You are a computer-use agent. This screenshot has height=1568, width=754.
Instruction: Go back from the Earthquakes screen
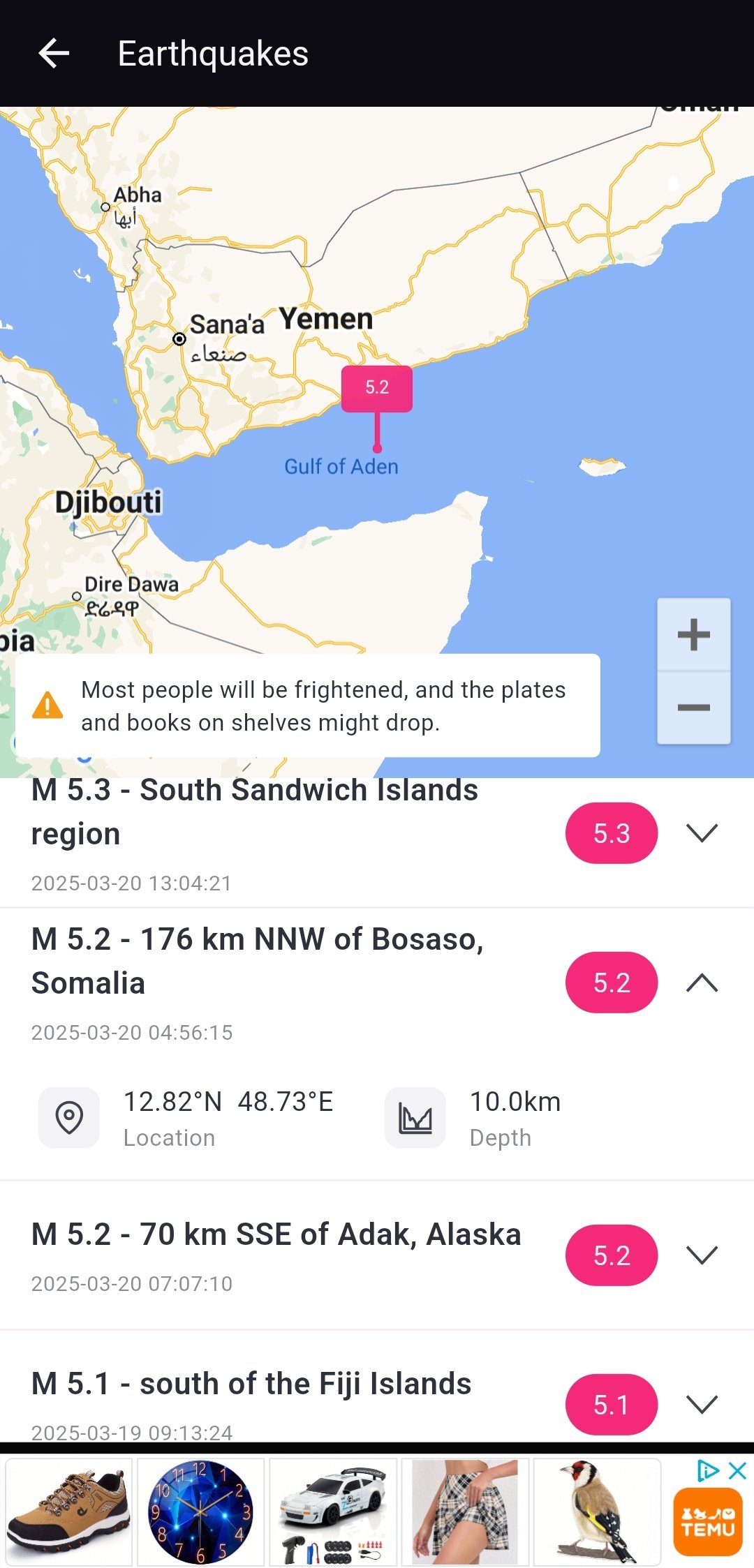pos(54,54)
